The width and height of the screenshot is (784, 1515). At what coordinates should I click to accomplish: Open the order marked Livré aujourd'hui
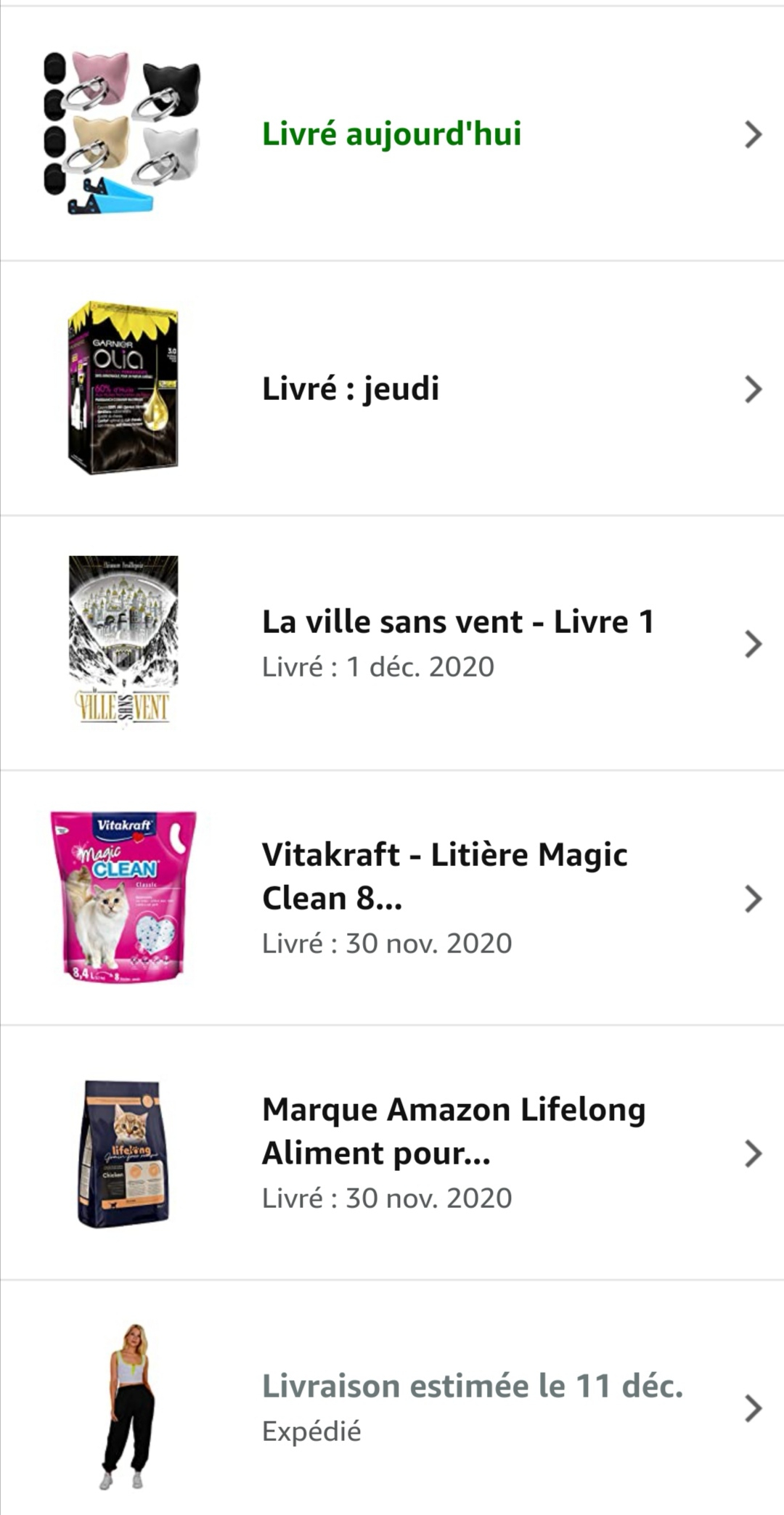[392, 134]
